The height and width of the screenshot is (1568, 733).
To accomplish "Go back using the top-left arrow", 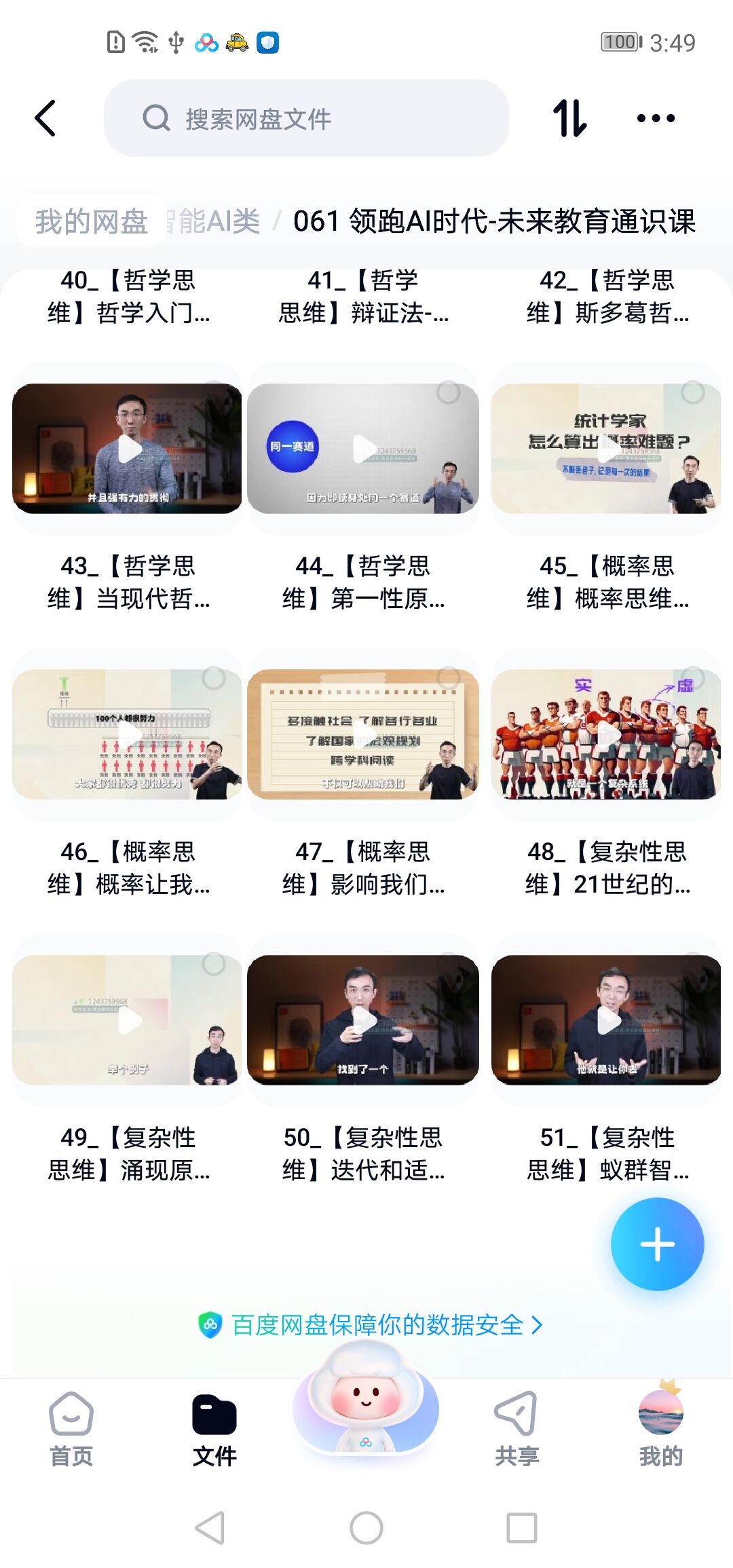I will (45, 119).
